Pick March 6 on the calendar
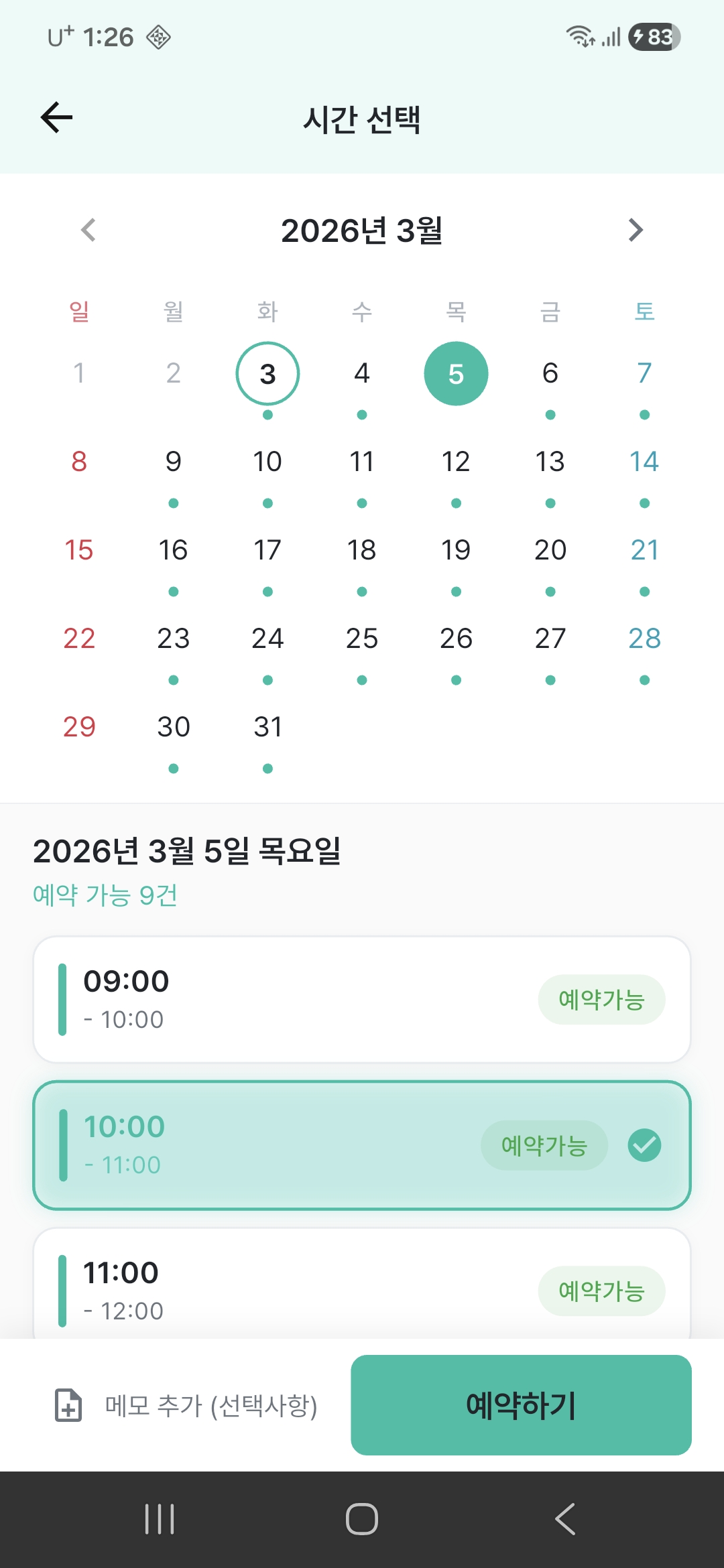 [x=550, y=374]
